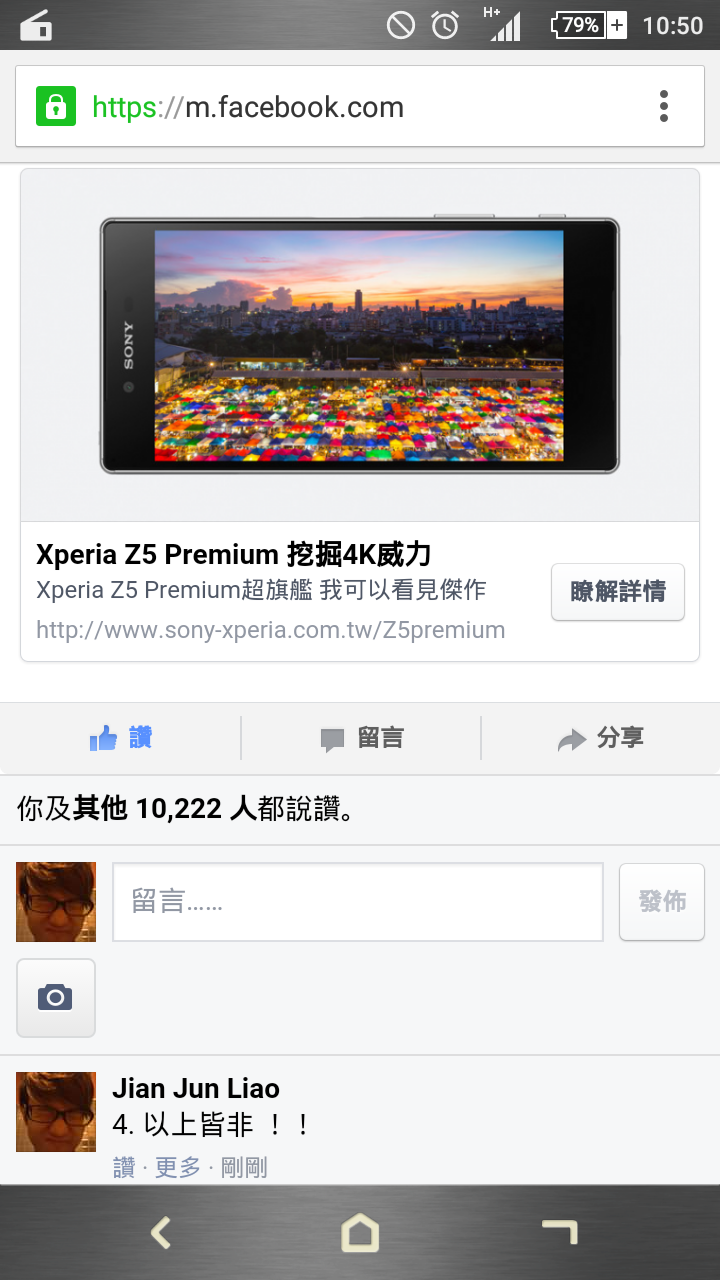The image size is (720, 1280).
Task: Tap 留言 to comment on the post
Action: tap(361, 739)
